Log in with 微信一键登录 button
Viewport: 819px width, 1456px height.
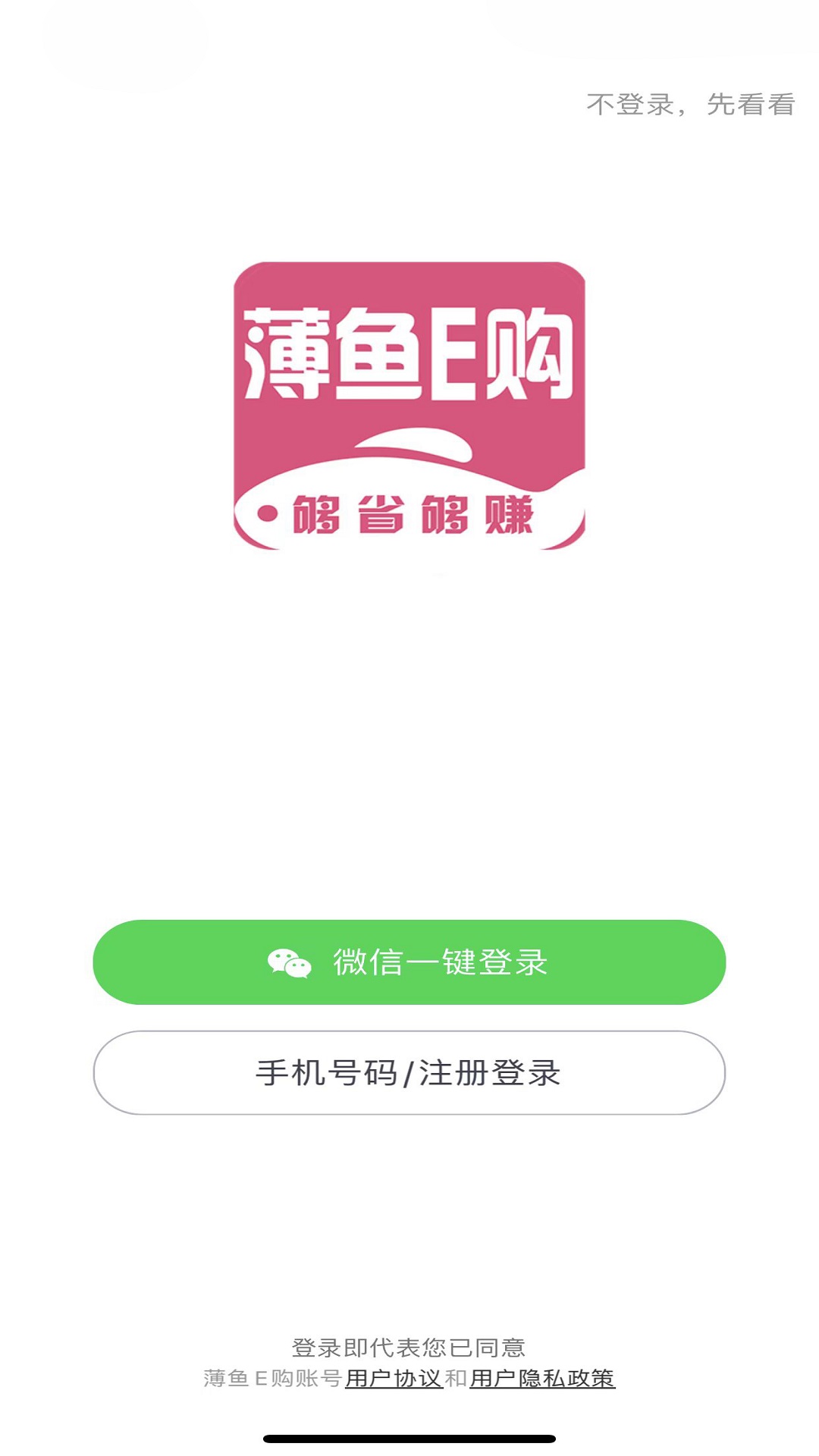coord(409,962)
